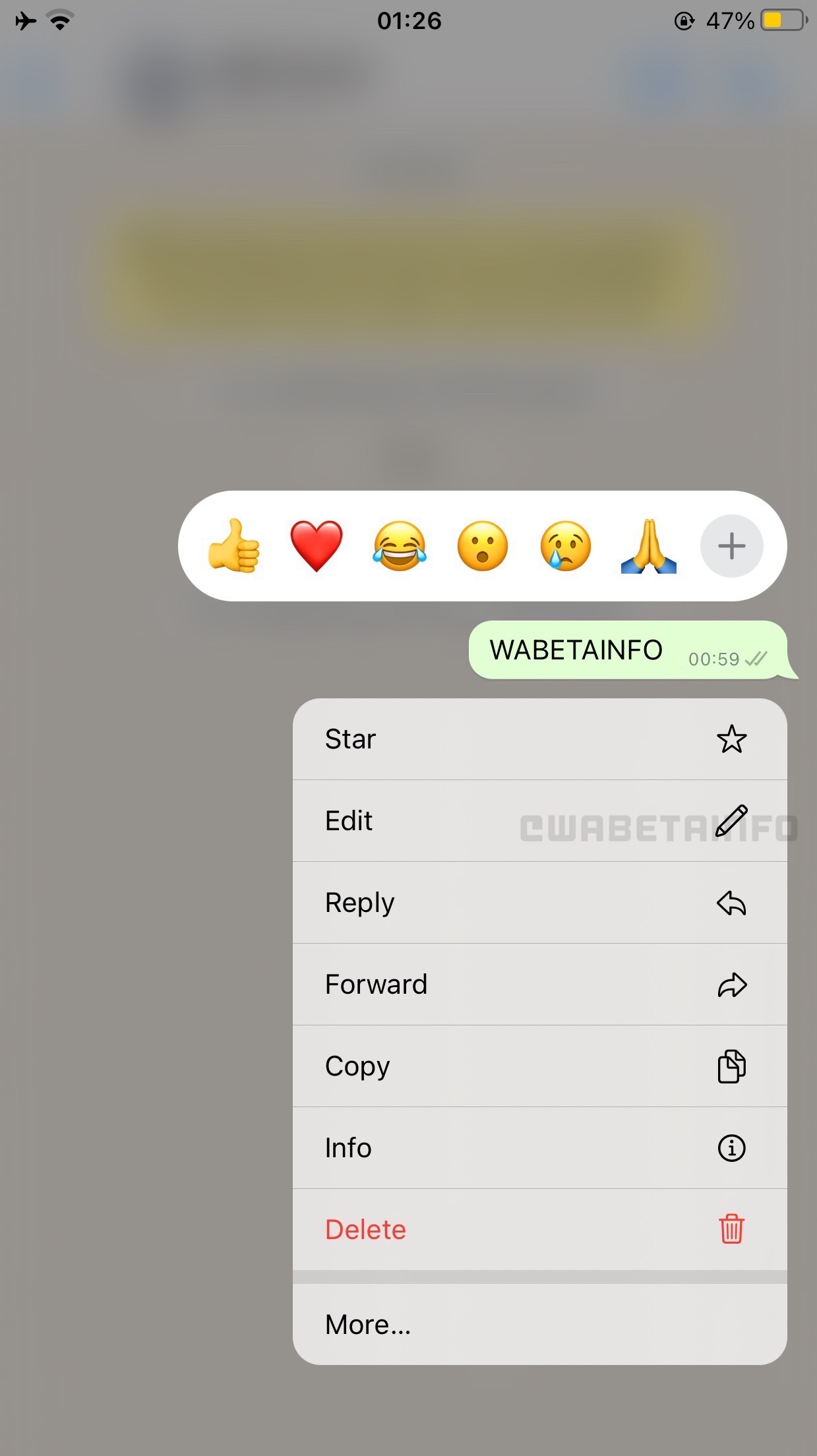The width and height of the screenshot is (817, 1456).
Task: Select Forward in the context menu
Action: coord(539,985)
